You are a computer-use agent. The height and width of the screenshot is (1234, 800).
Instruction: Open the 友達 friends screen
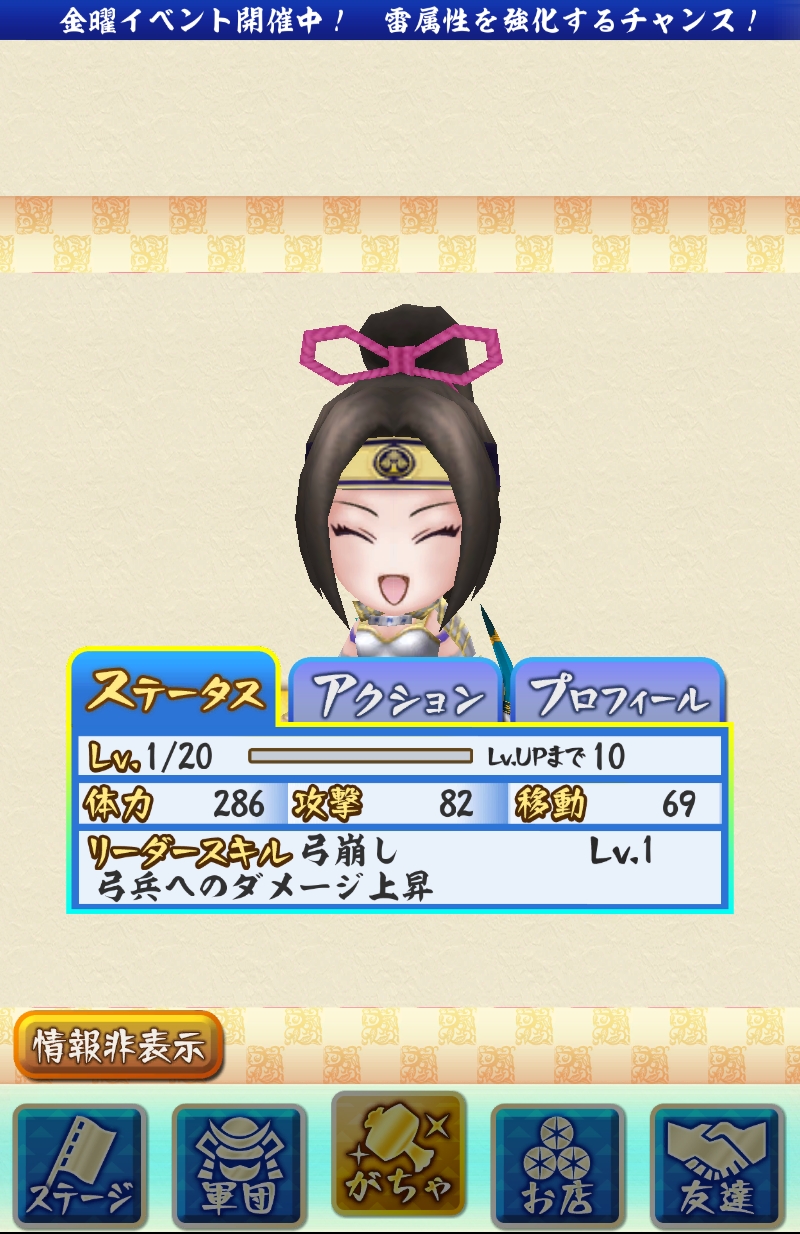tap(717, 1166)
